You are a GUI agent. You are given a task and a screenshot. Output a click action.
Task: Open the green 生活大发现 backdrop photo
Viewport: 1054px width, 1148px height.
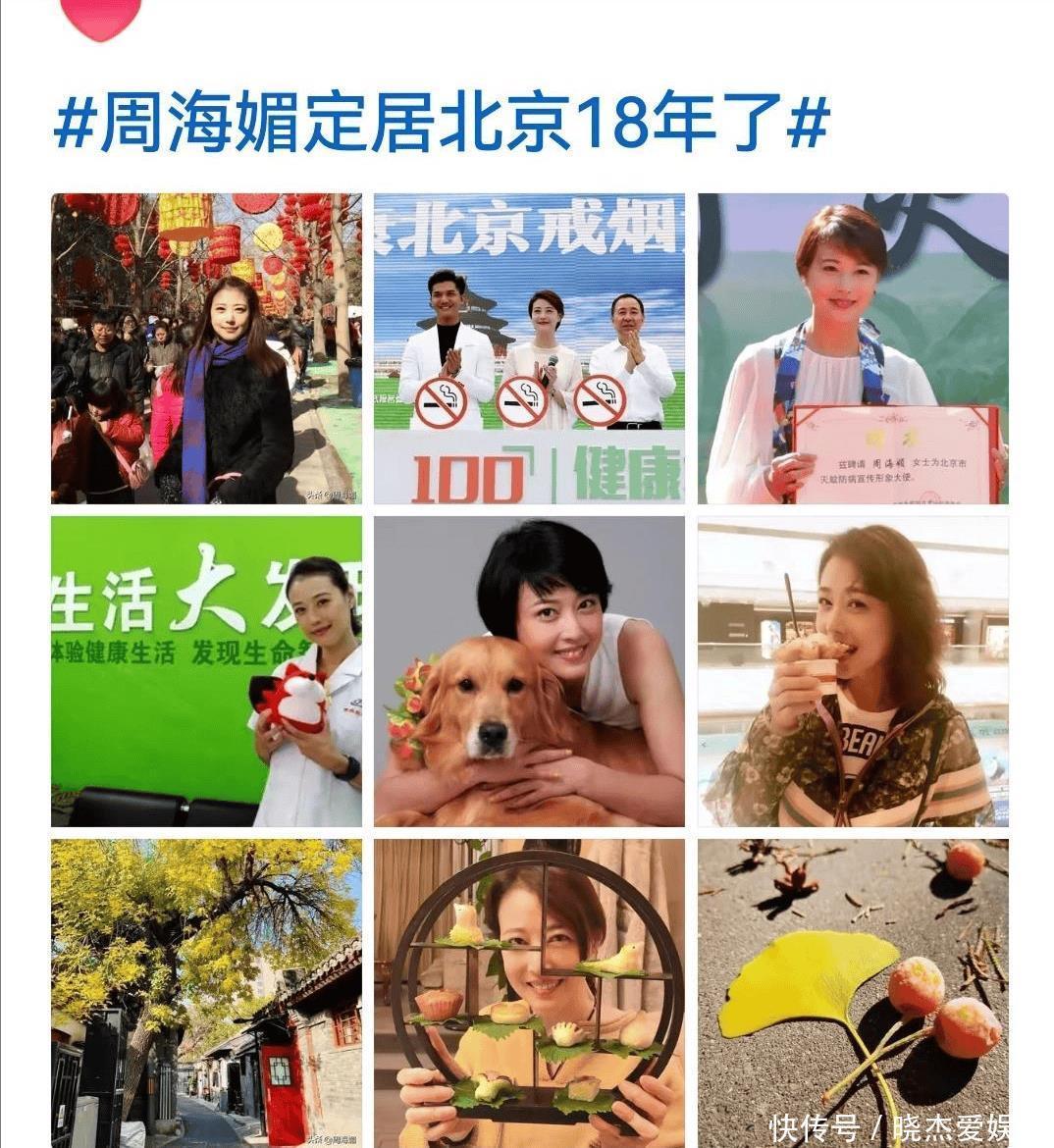206,671
